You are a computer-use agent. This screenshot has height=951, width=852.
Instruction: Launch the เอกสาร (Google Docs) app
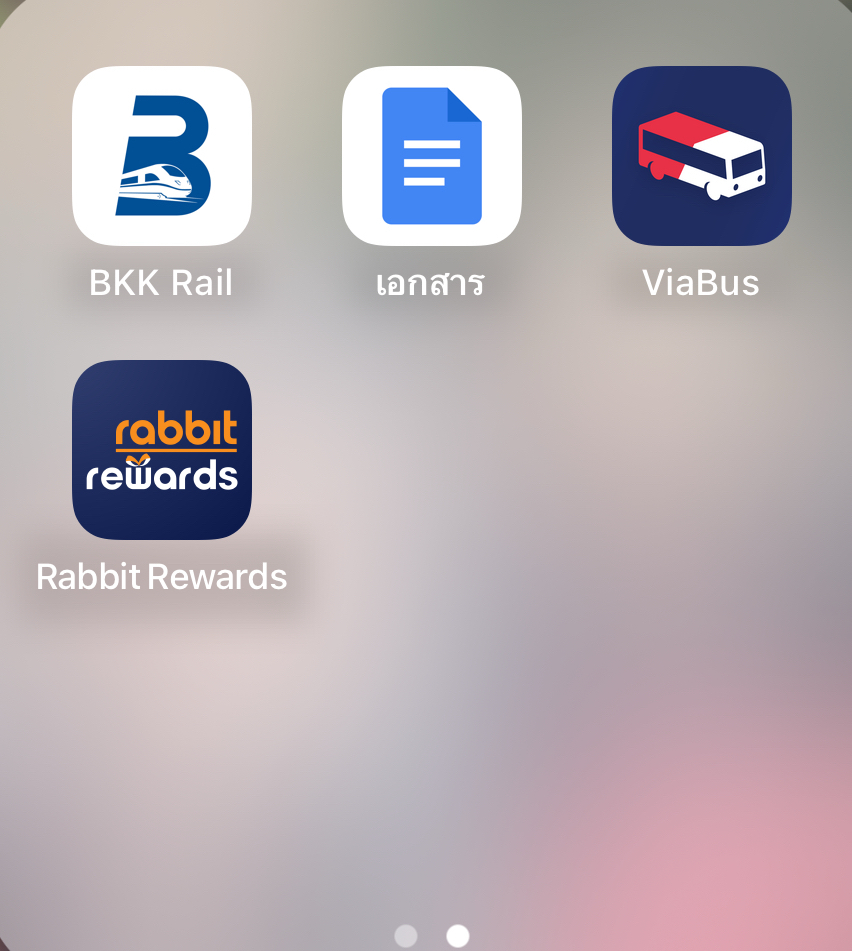[x=432, y=156]
